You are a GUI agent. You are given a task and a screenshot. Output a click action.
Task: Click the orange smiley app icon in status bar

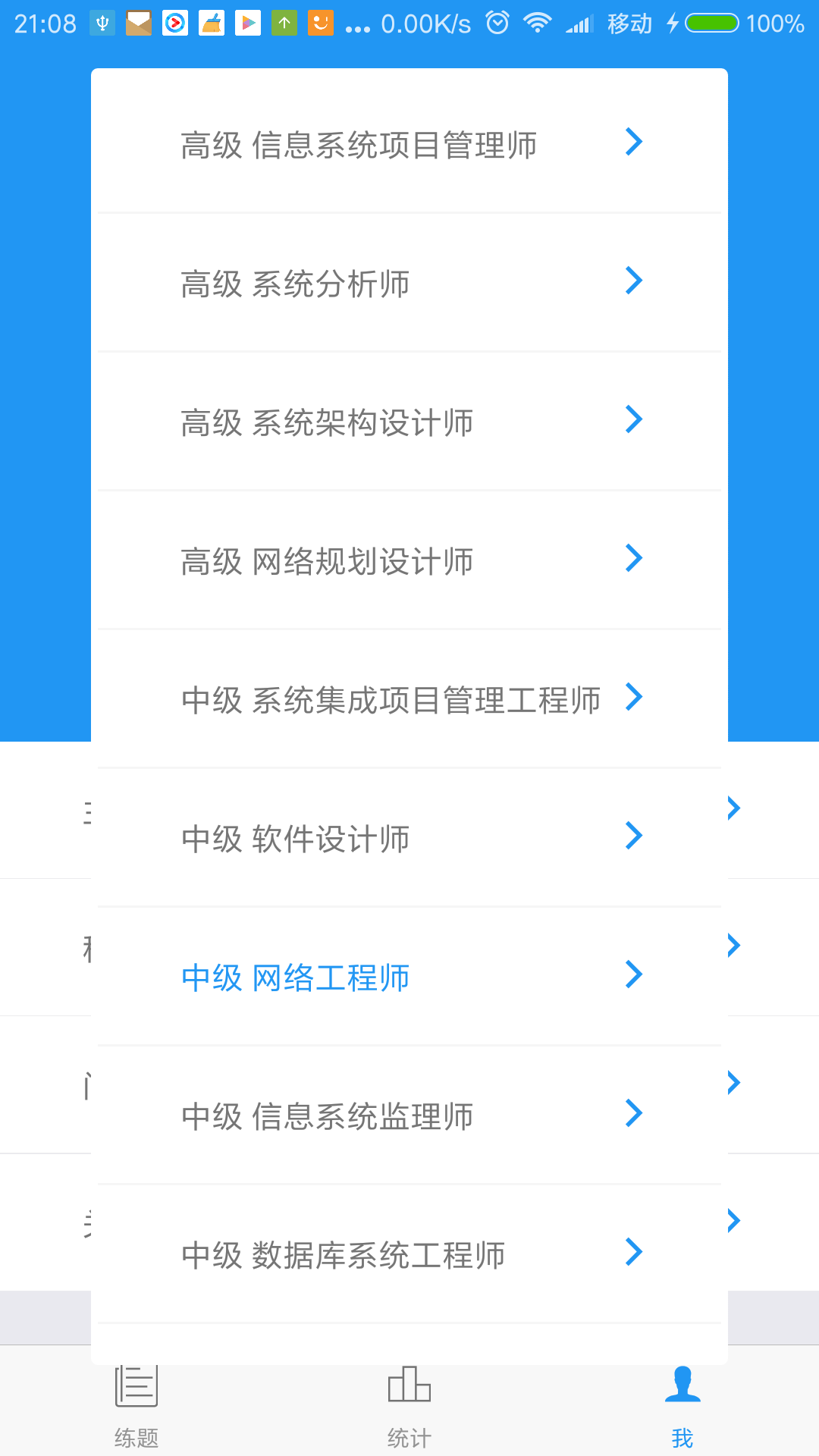tap(319, 23)
